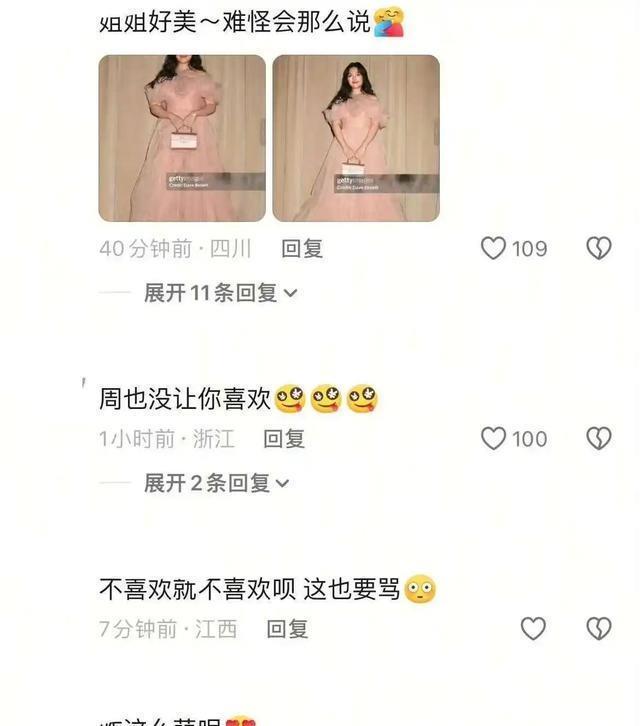Expand the 2 replies
640x726 pixels.
[x=216, y=483]
